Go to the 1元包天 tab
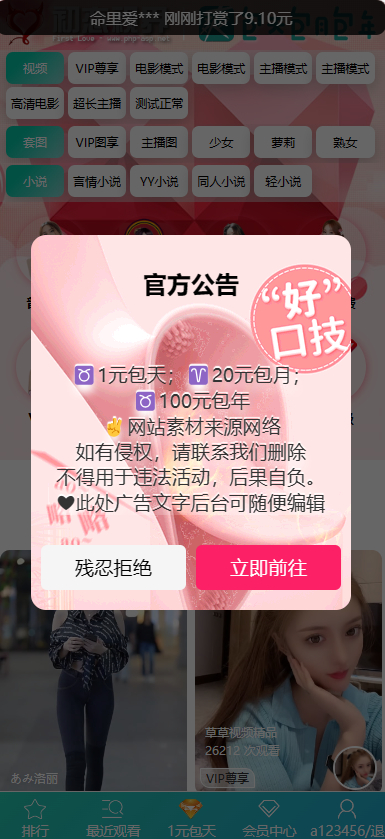Viewport: 385px width, 839px height. 191,817
